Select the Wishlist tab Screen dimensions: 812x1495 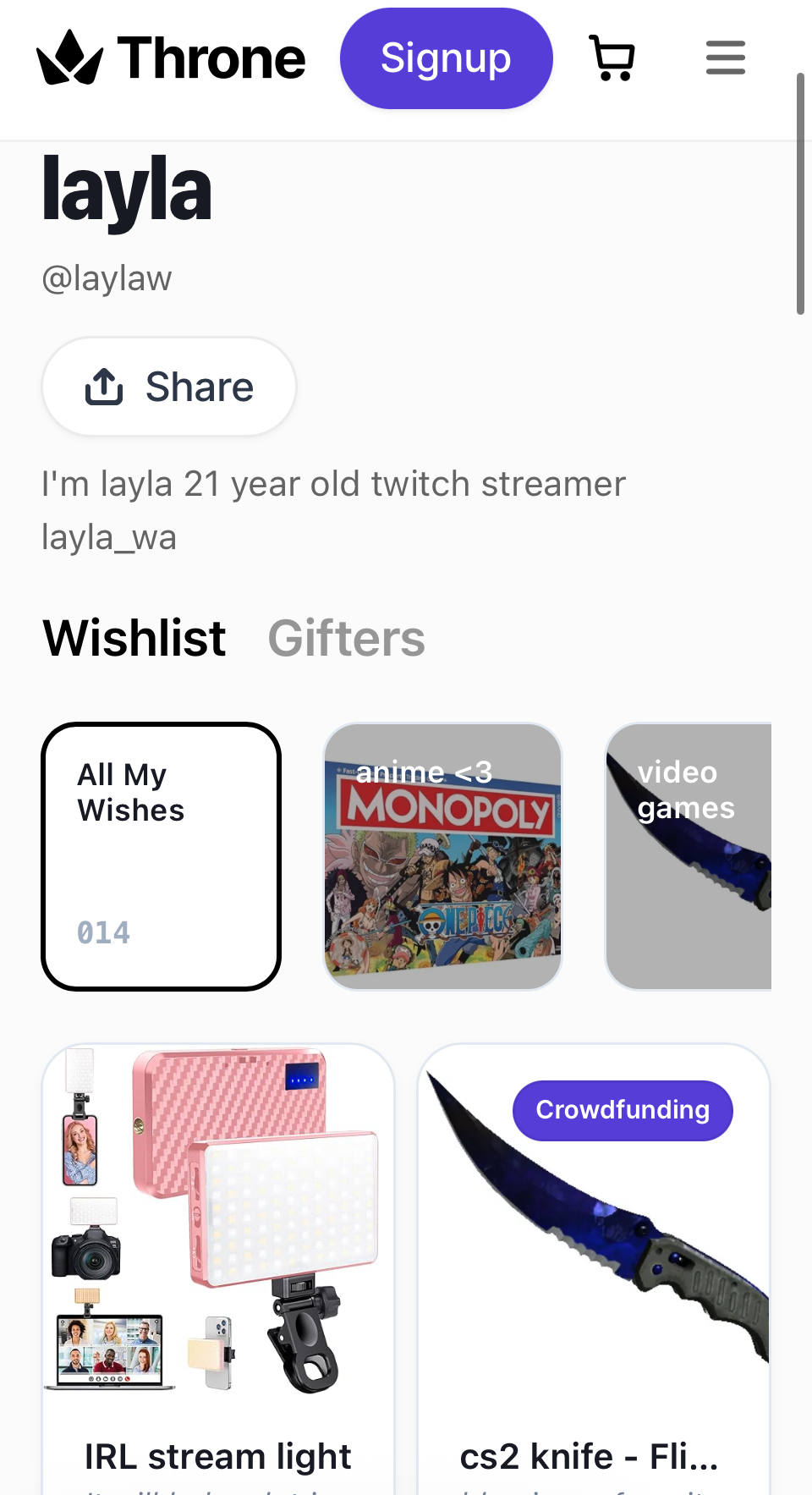134,638
